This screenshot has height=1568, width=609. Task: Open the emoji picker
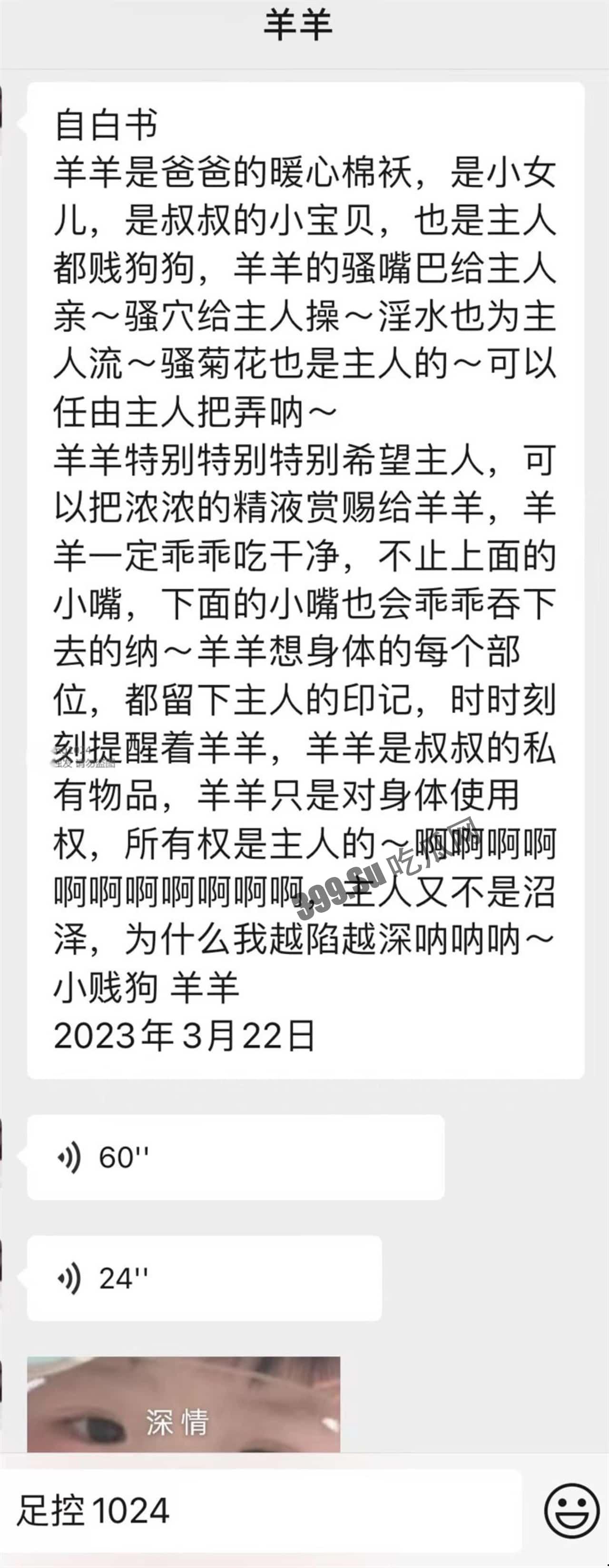(570, 1512)
